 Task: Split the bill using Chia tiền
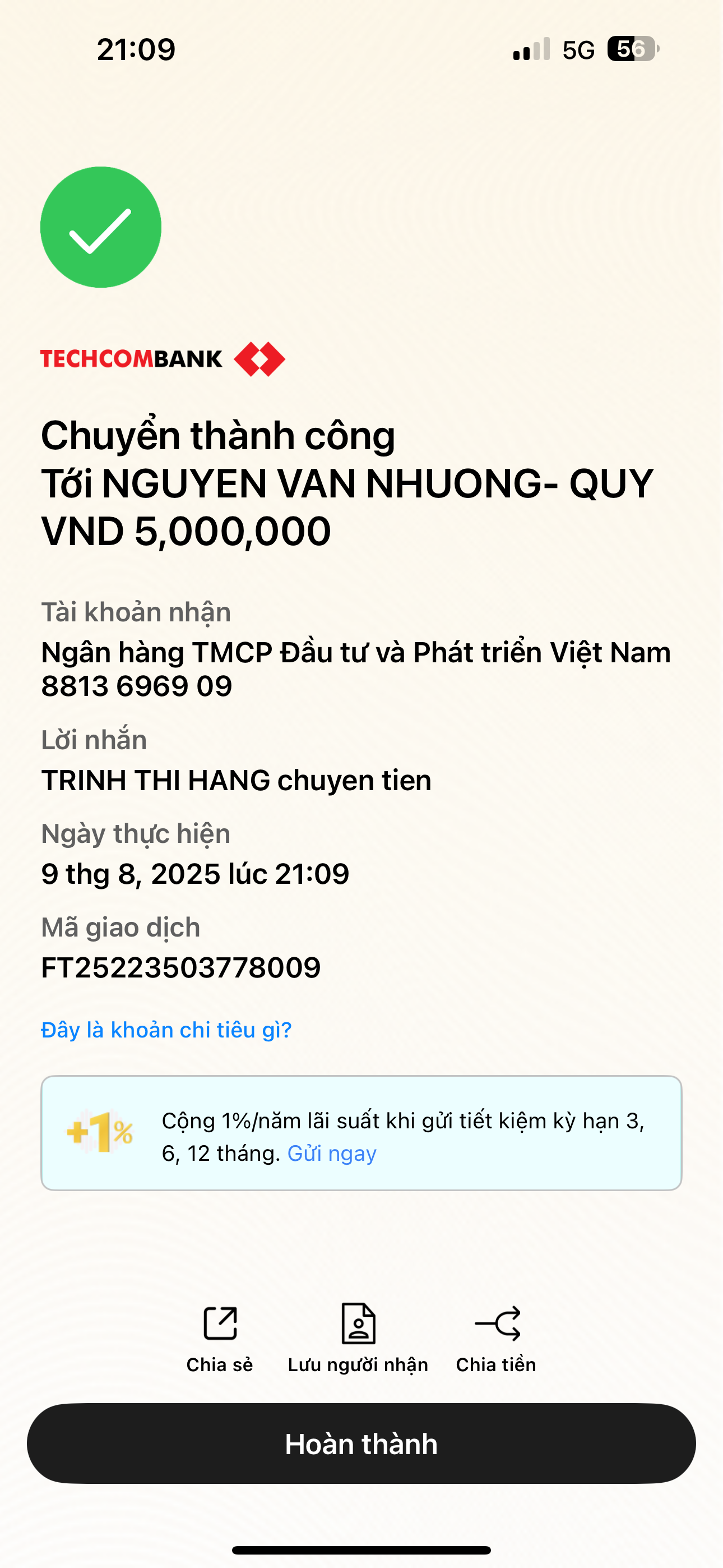(x=496, y=1338)
